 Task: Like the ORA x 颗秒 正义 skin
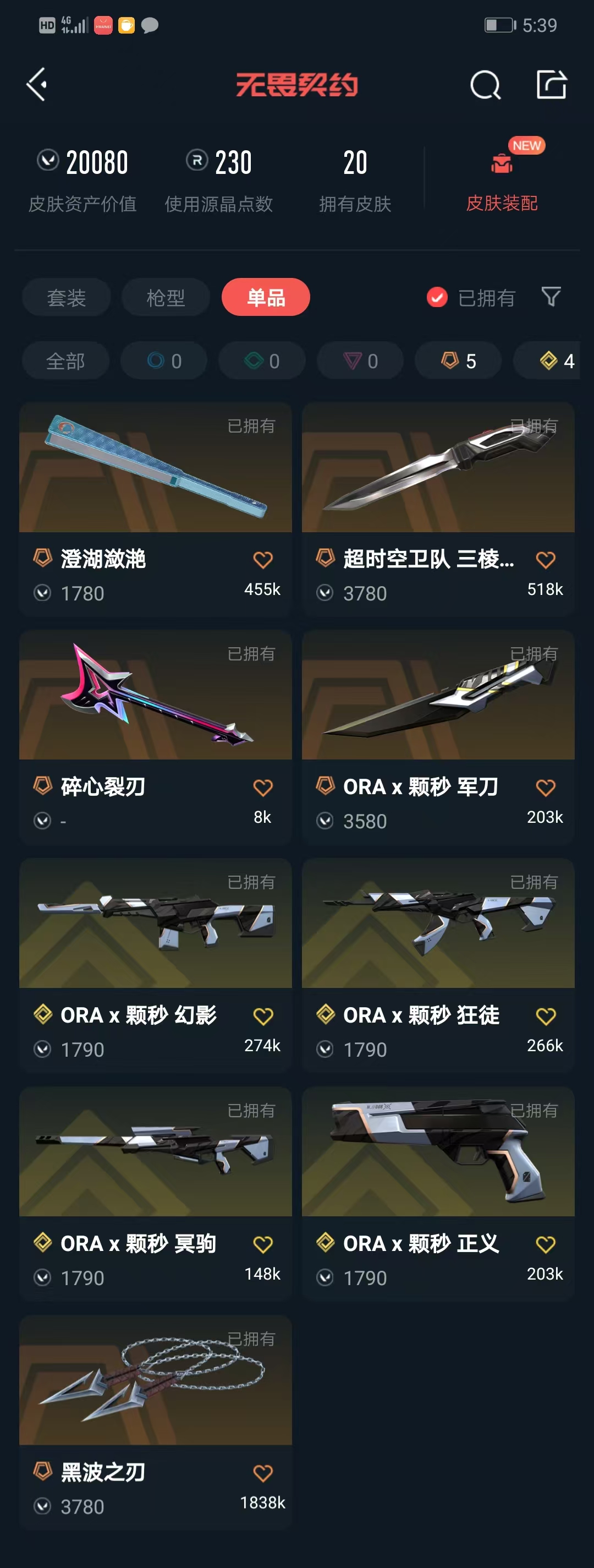(544, 1245)
